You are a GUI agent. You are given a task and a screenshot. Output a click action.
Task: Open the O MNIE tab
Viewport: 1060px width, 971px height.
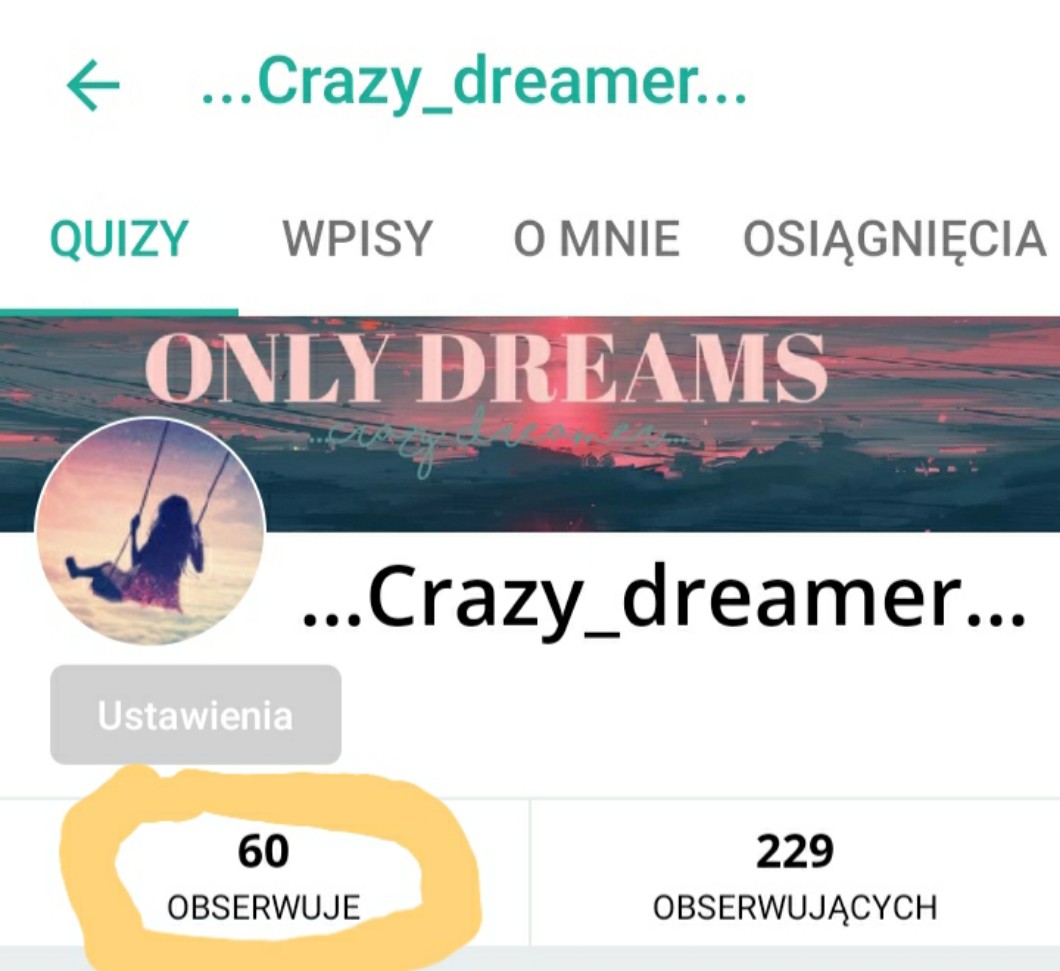[x=596, y=239]
